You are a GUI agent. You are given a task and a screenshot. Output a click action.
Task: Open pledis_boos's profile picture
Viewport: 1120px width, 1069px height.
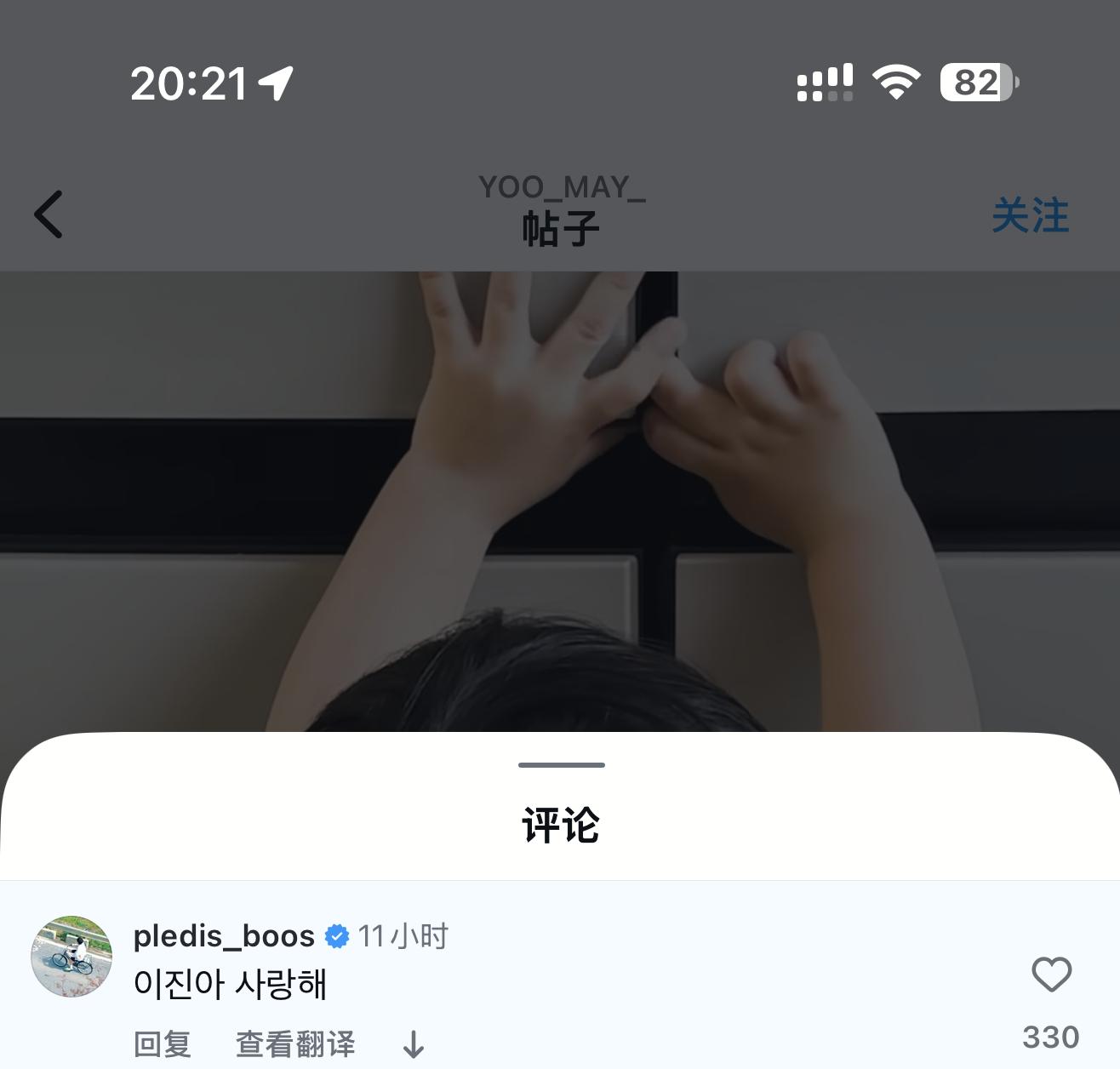[71, 957]
